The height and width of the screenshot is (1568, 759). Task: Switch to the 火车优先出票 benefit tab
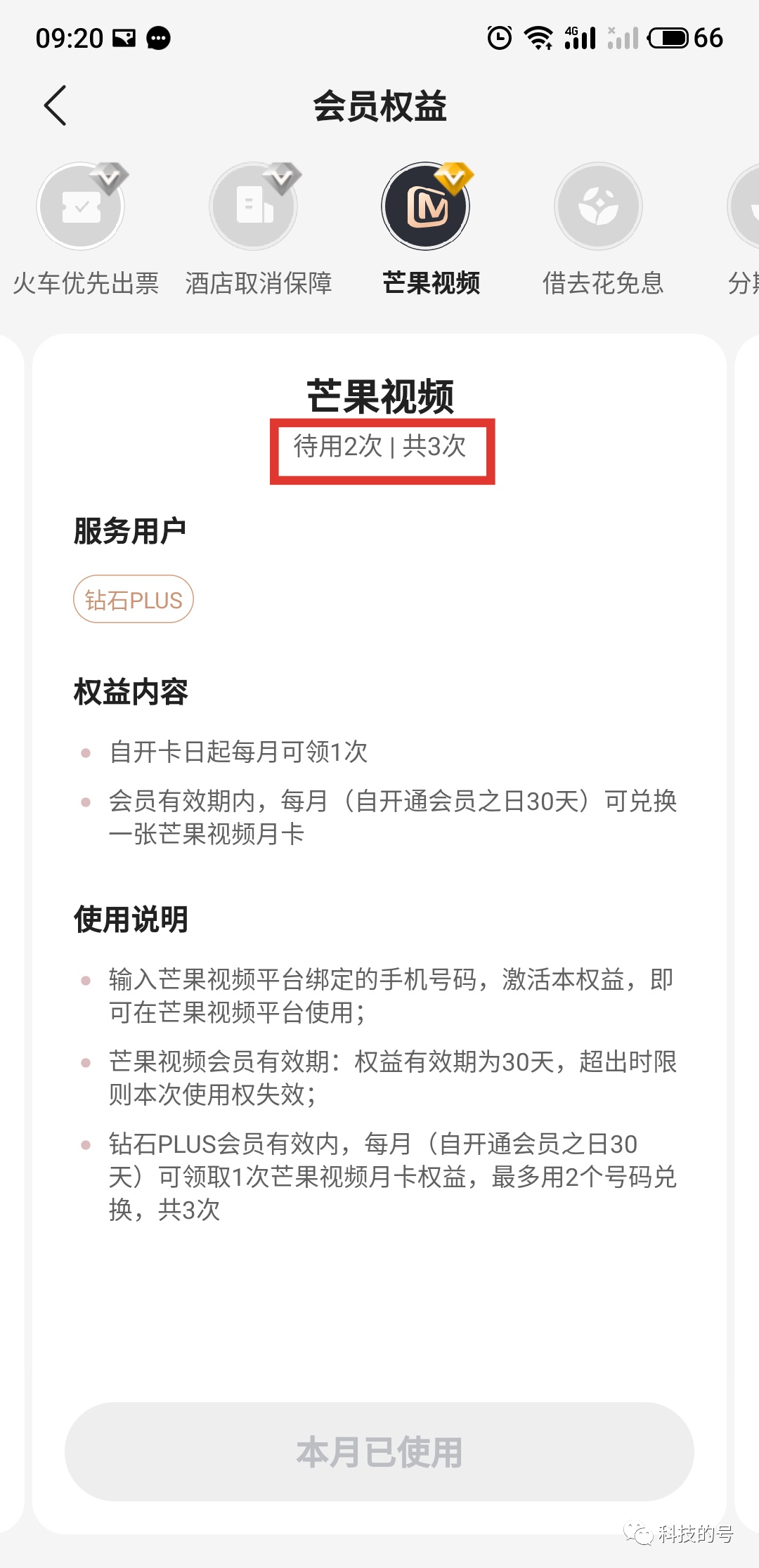click(x=86, y=229)
